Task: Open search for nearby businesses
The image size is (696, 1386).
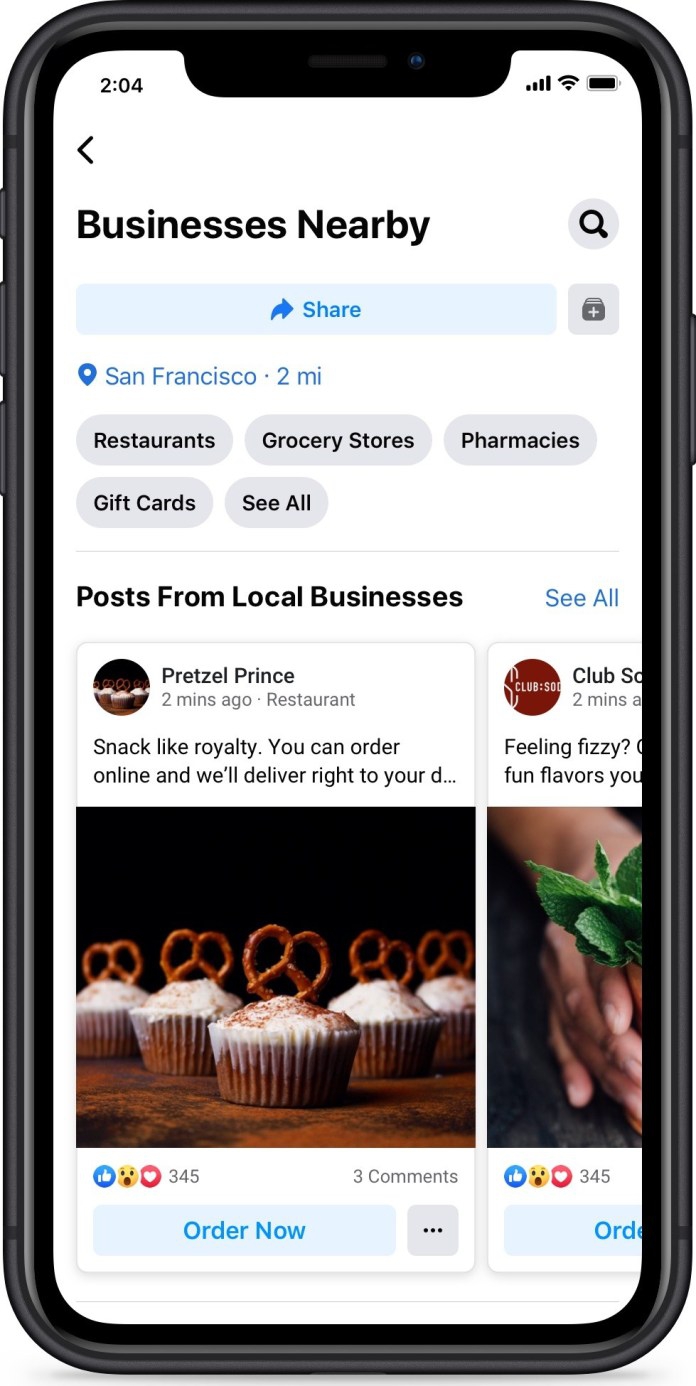Action: tap(593, 224)
